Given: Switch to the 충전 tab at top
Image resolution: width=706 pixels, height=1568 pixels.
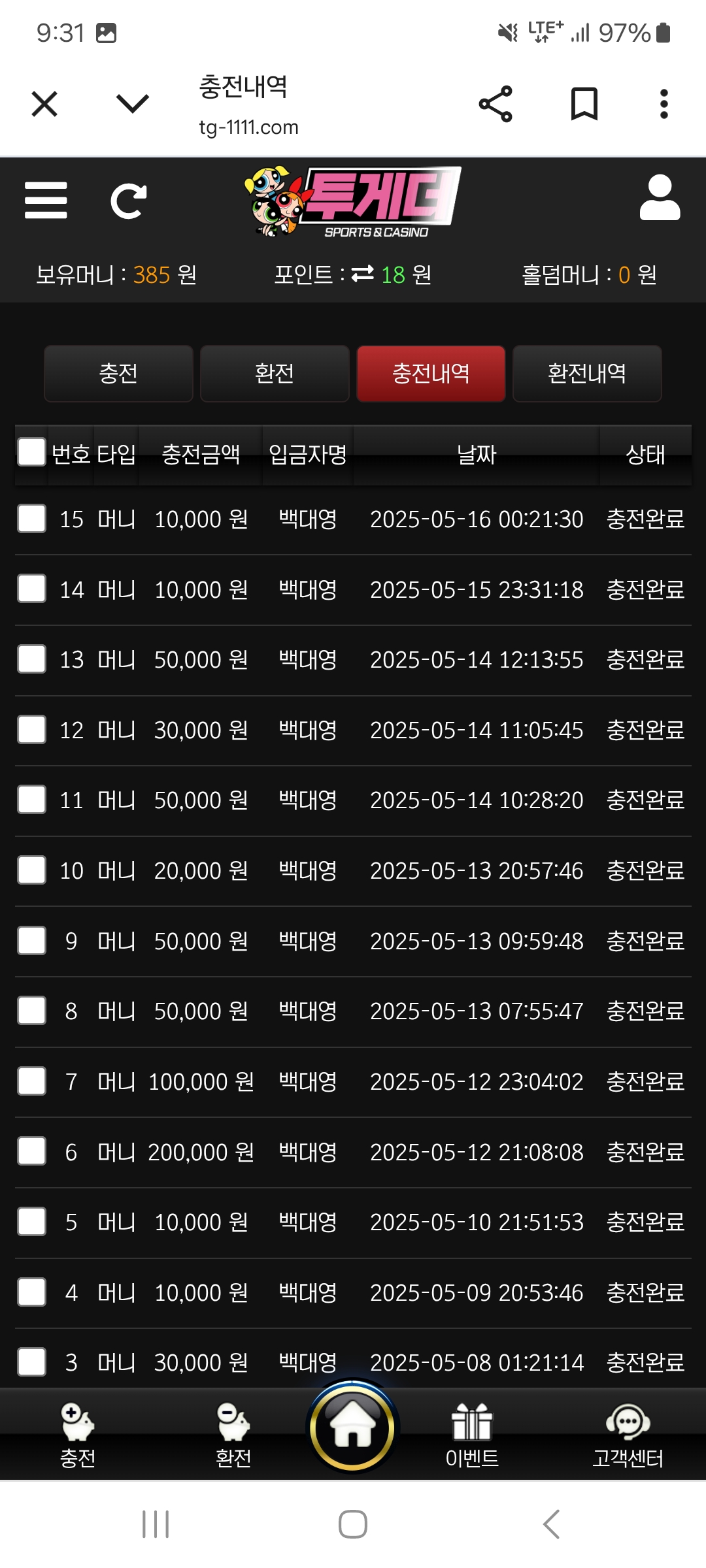Looking at the screenshot, I should click(118, 374).
